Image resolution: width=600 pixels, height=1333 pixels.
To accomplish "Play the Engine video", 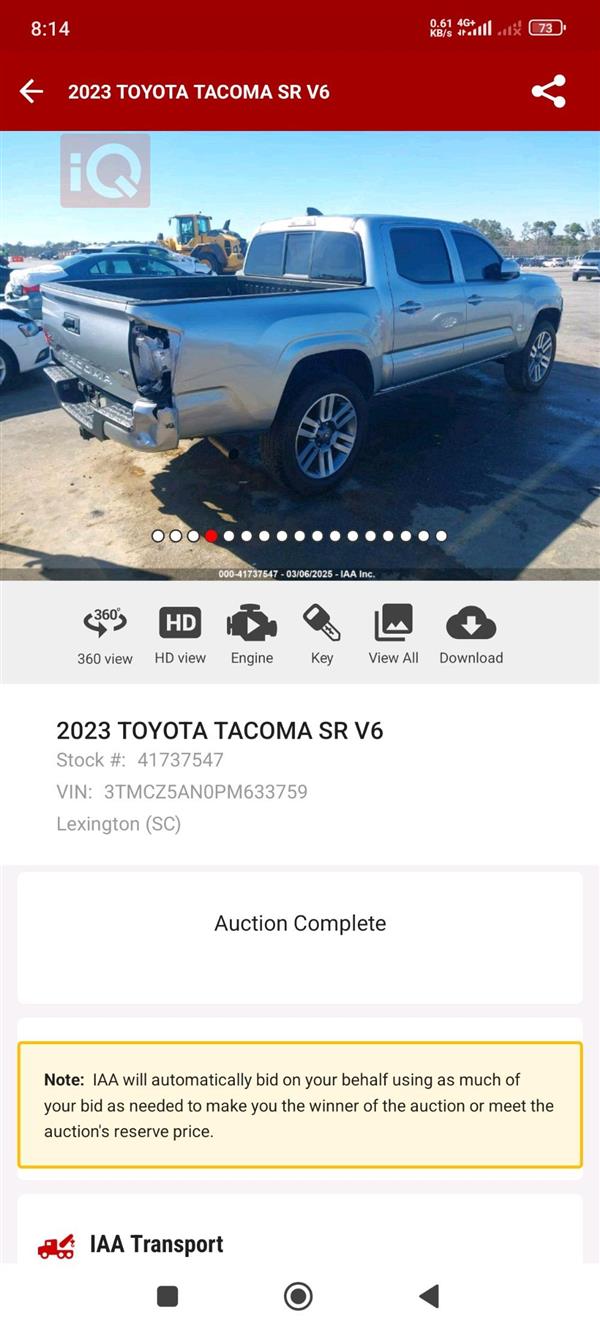I will [252, 635].
